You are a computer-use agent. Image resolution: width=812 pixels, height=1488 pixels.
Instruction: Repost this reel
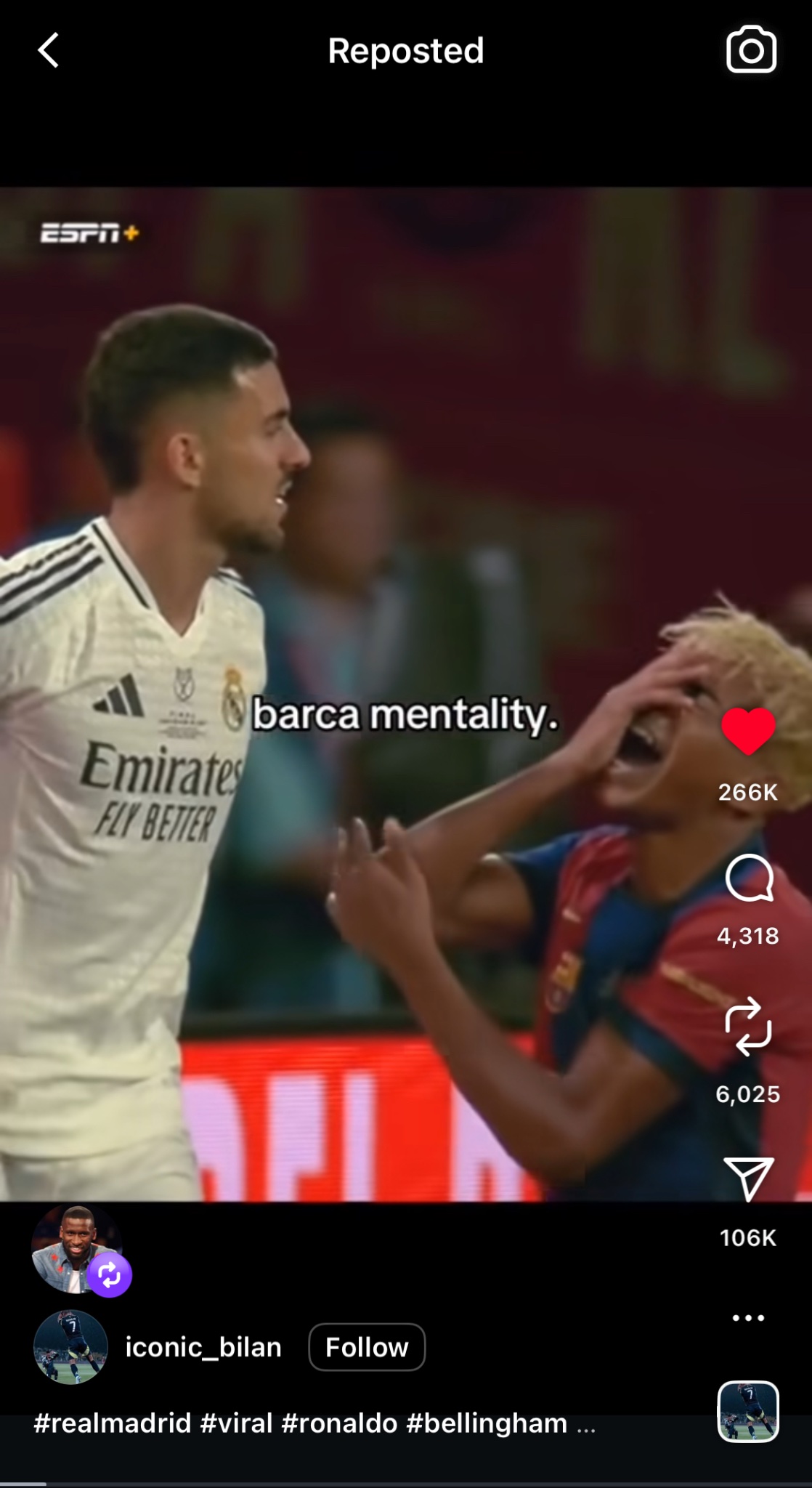[x=748, y=1027]
